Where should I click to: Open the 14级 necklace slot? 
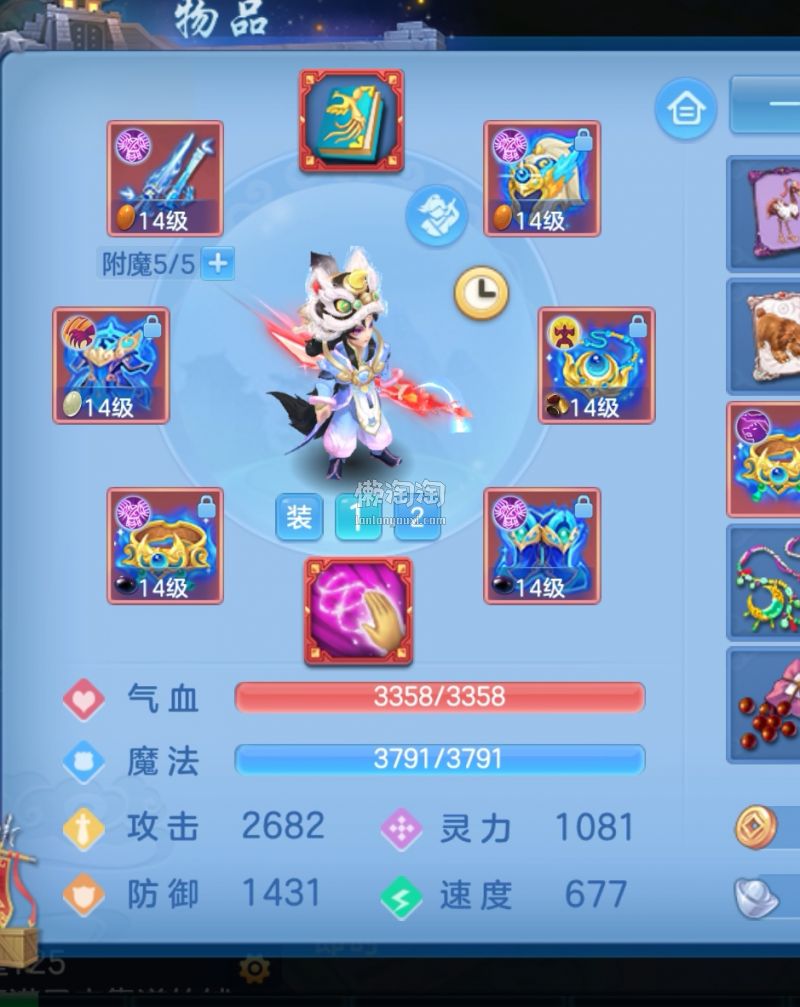(596, 365)
